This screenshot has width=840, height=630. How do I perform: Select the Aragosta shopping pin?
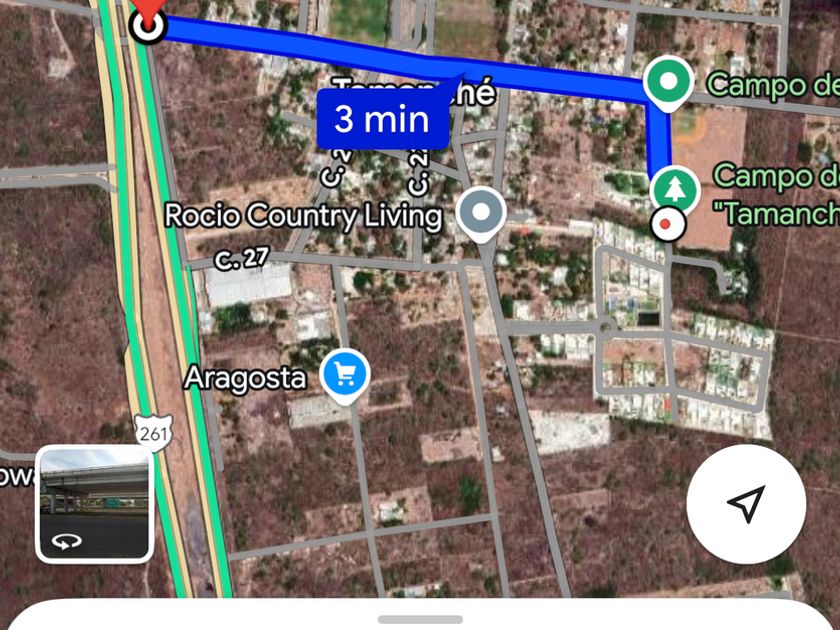[x=346, y=375]
